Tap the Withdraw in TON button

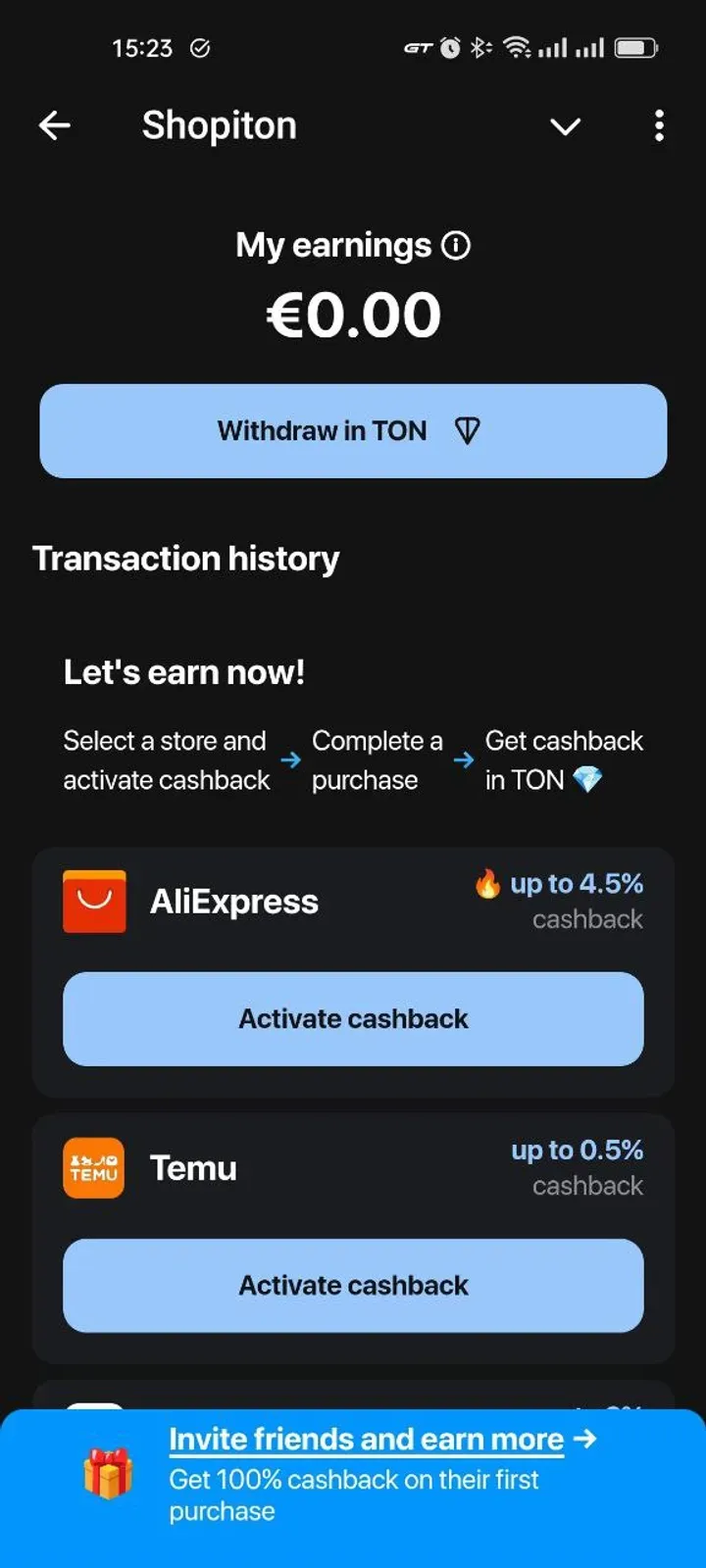click(353, 431)
